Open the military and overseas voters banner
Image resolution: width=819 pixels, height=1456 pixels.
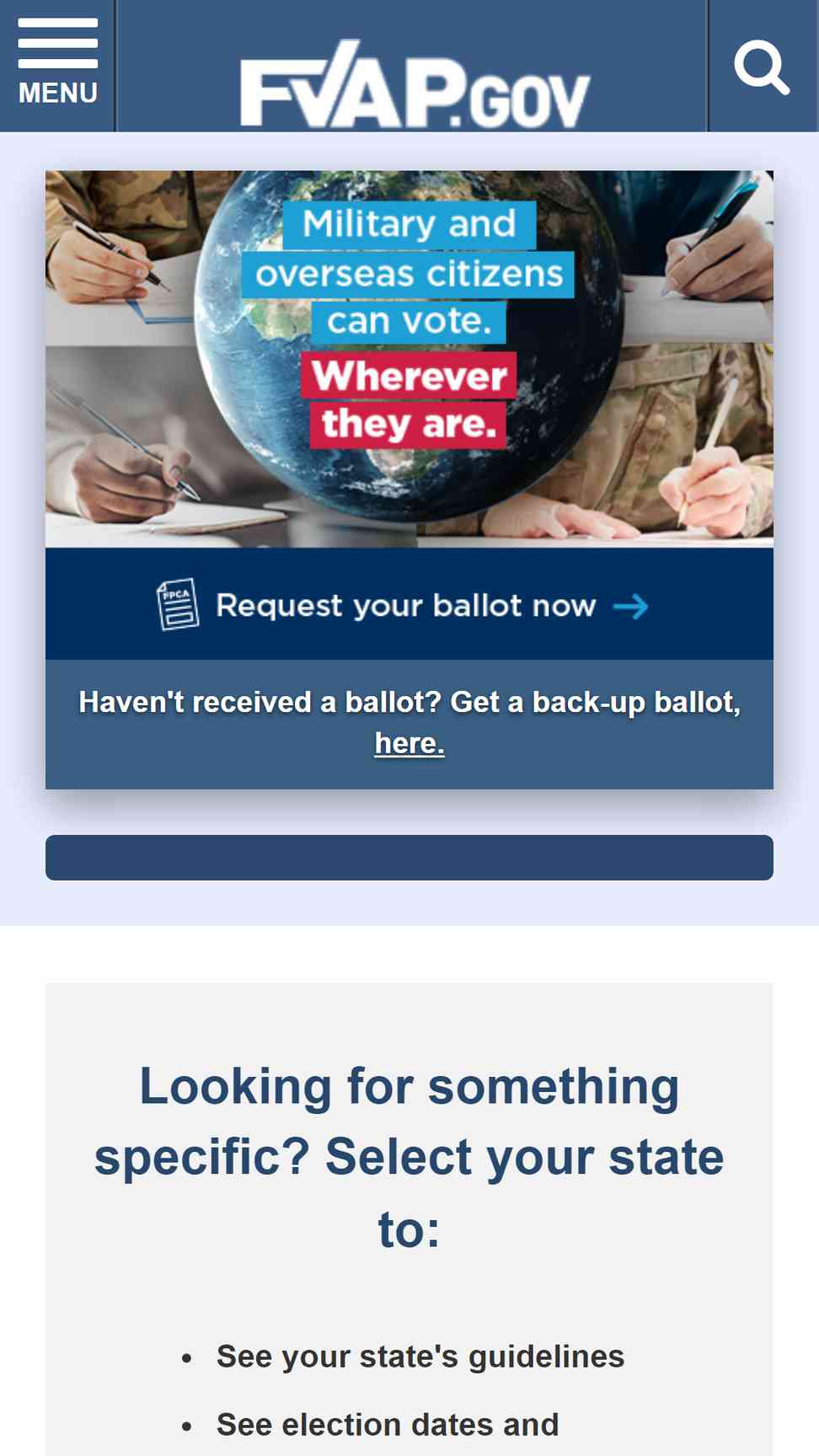pos(409,359)
